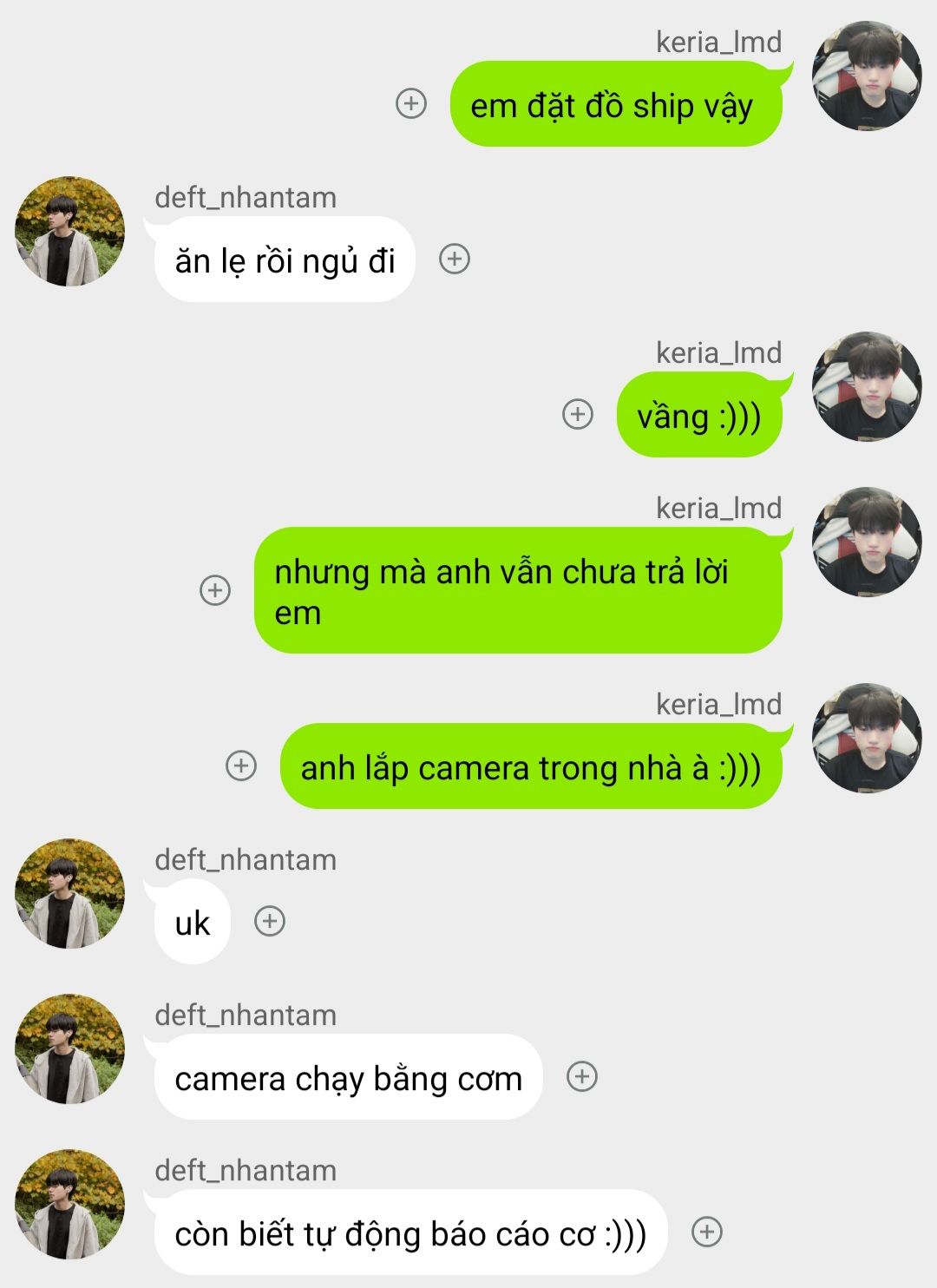Tap plus icon beside the "uk" message
This screenshot has width=937, height=1288.
click(x=270, y=921)
